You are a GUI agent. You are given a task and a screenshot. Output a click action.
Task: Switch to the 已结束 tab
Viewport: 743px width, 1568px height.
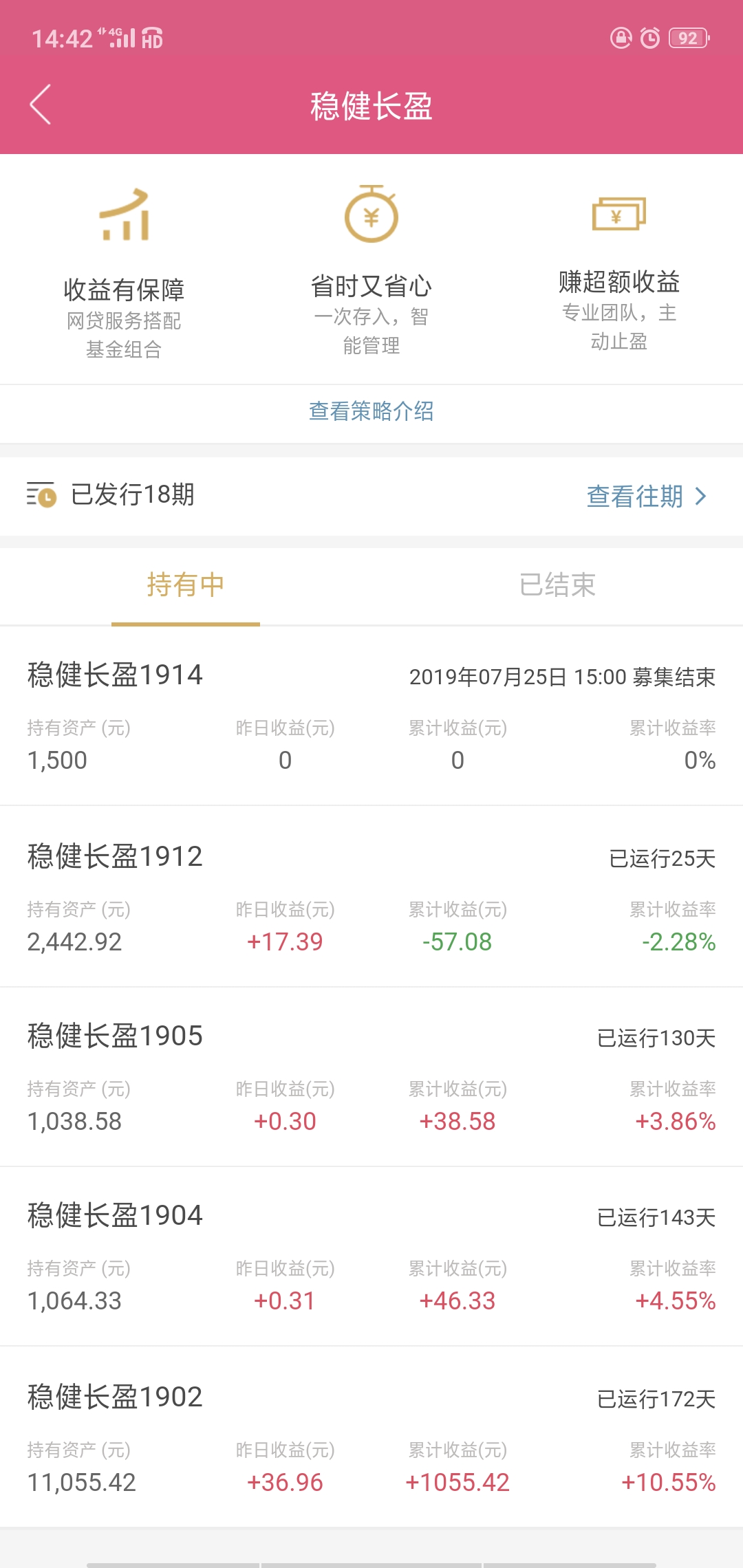tap(557, 585)
